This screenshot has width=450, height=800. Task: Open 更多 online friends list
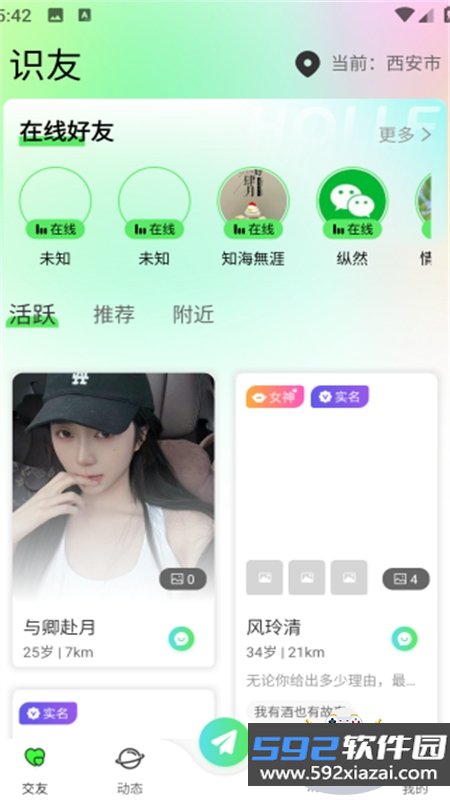[405, 135]
